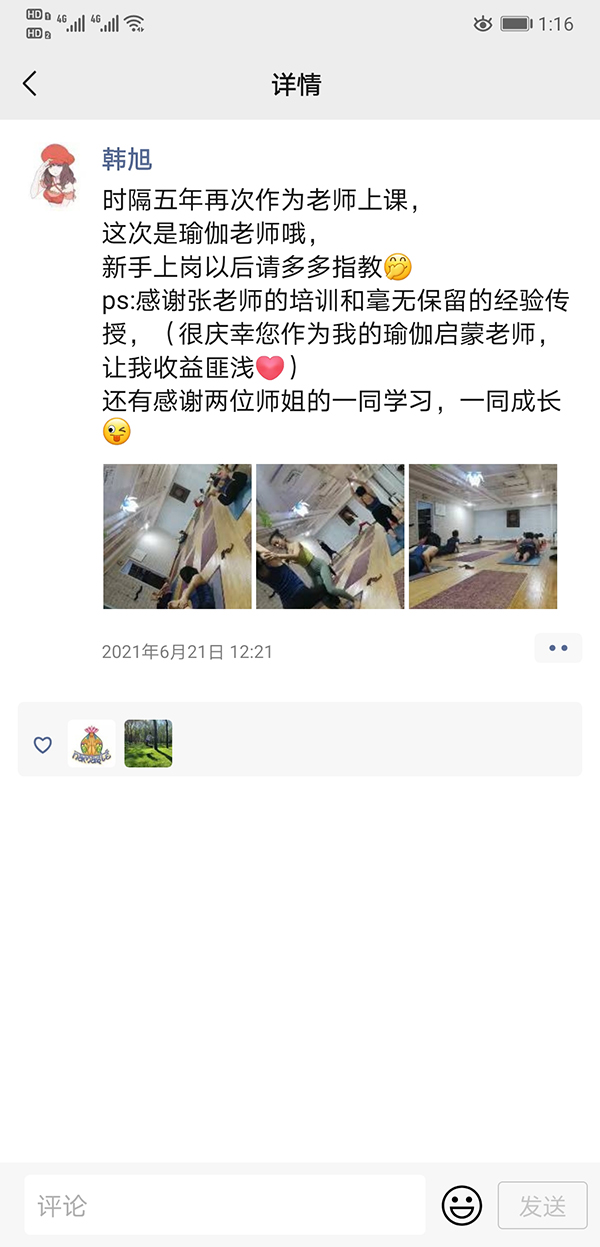Tap the 评论 comment field
This screenshot has width=600, height=1247.
pyautogui.click(x=225, y=1205)
